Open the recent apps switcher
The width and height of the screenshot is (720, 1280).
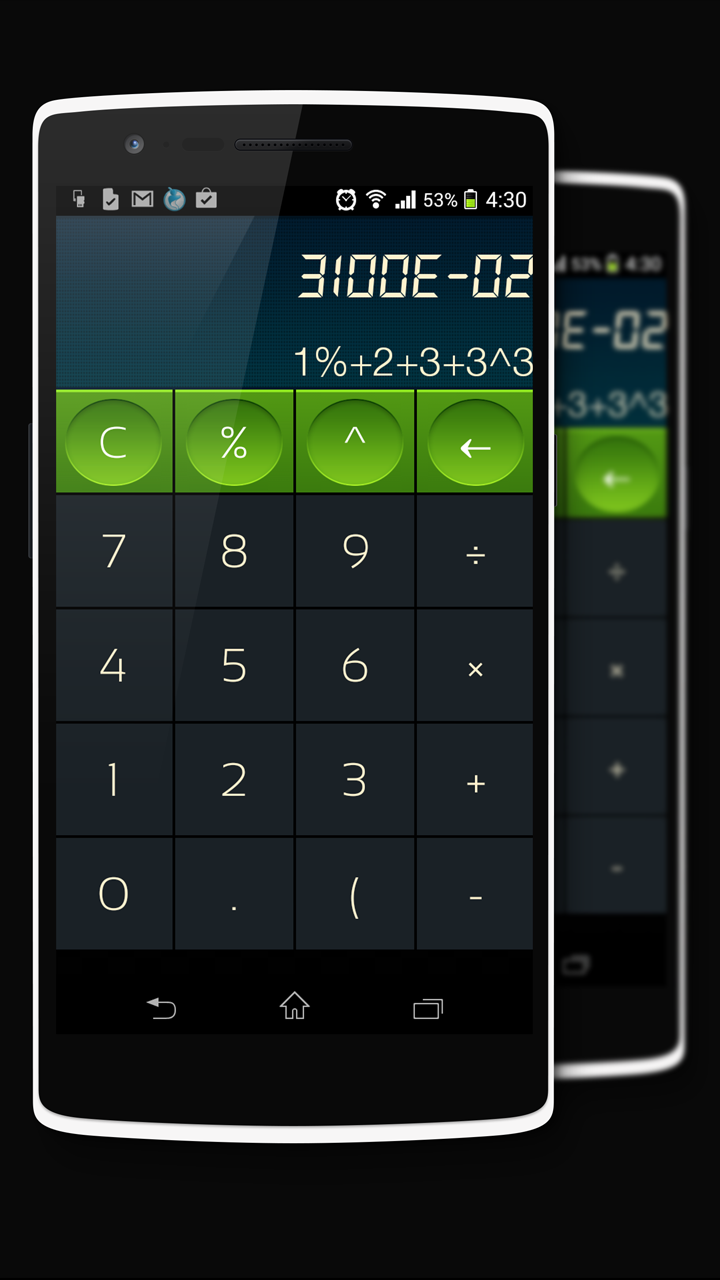click(427, 1008)
